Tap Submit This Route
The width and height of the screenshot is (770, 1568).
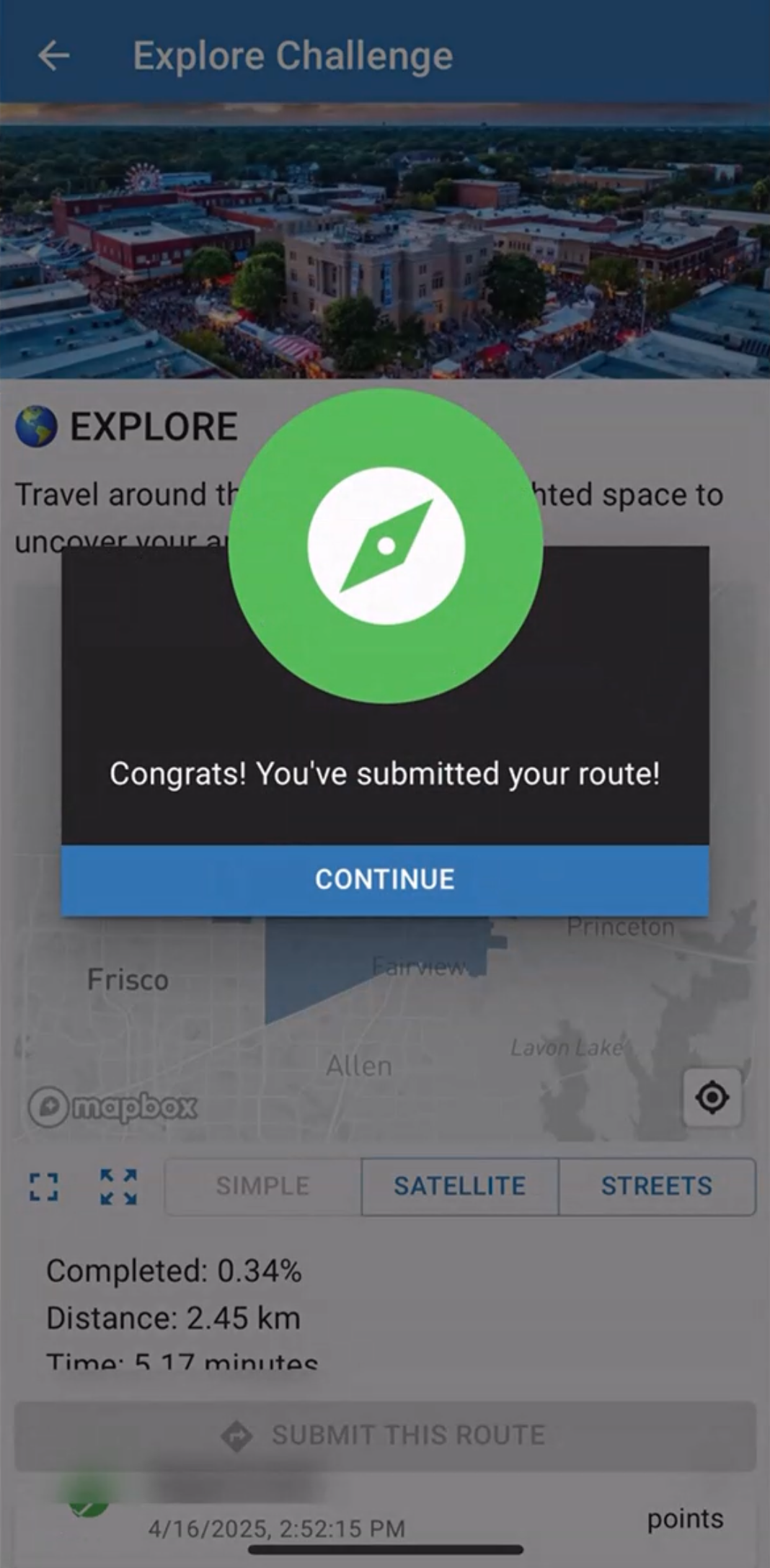[x=384, y=1435]
